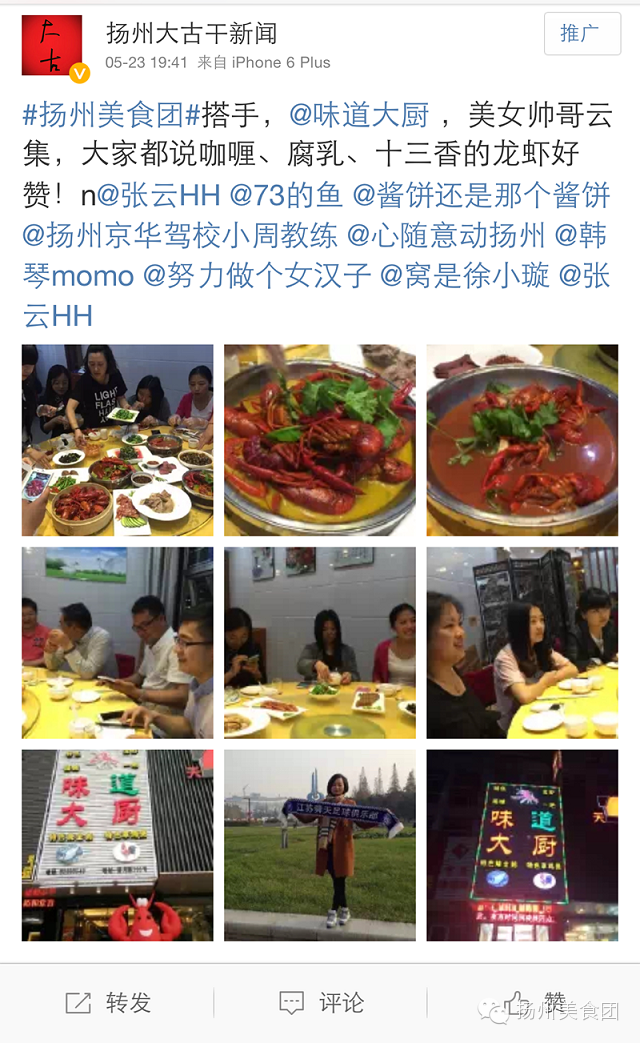Viewport: 640px width, 1043px height.
Task: Open the photo of the full dinner table
Action: point(117,440)
